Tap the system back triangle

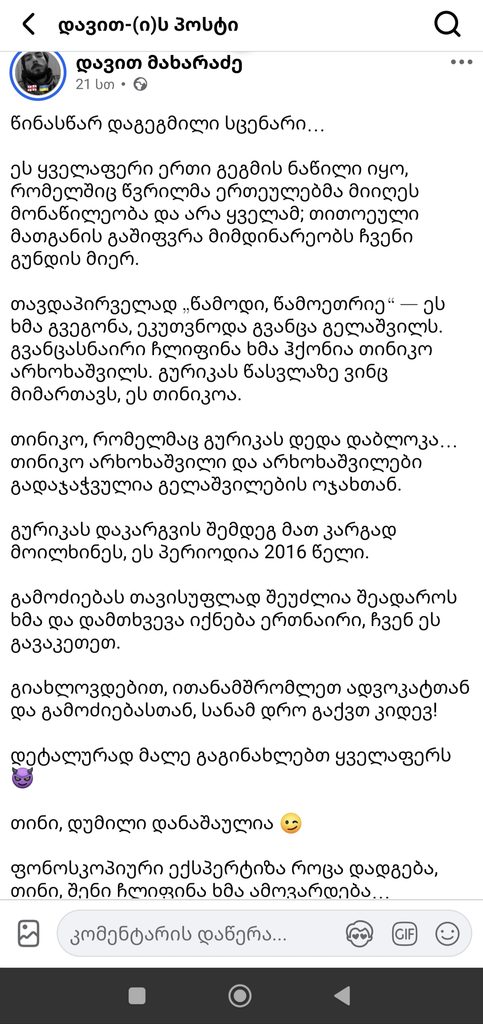pyautogui.click(x=342, y=995)
